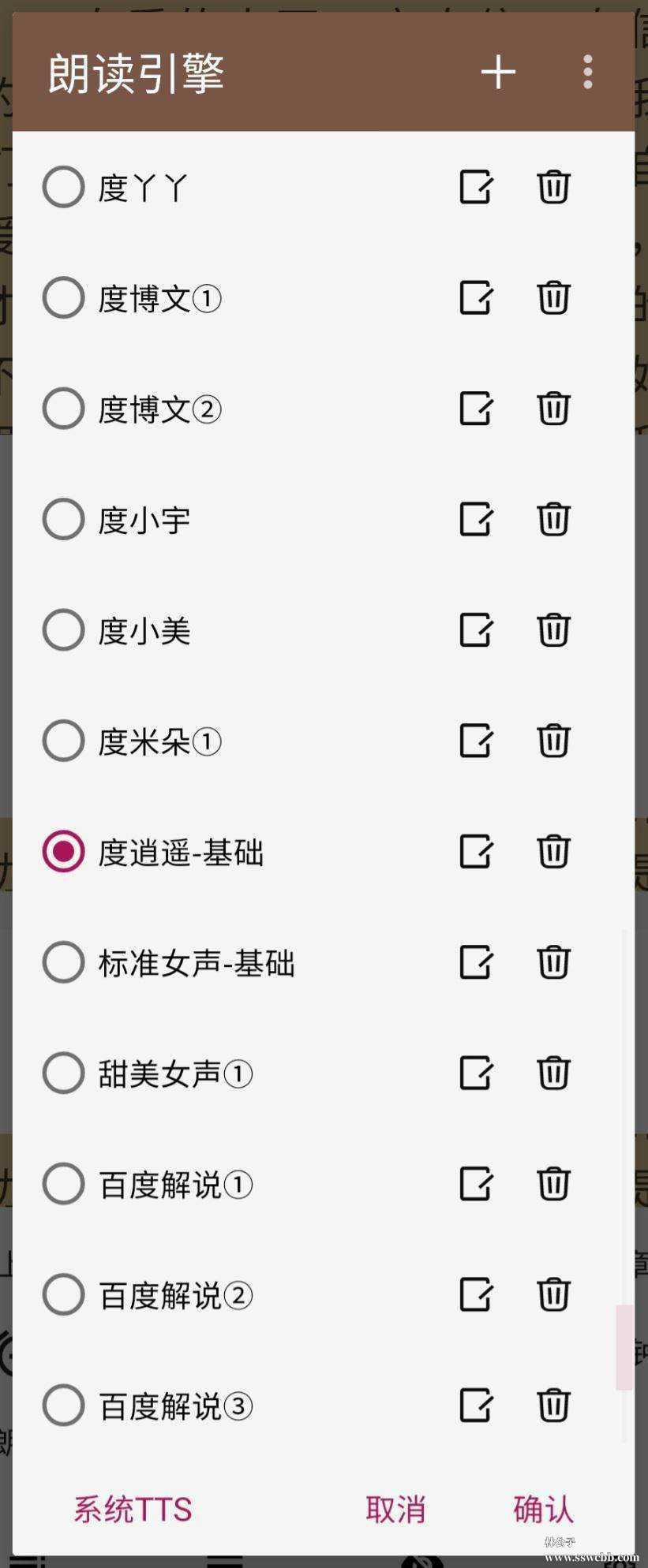Delete the 百度解说③ engine
Viewport: 648px width, 1568px height.
pos(553,1405)
